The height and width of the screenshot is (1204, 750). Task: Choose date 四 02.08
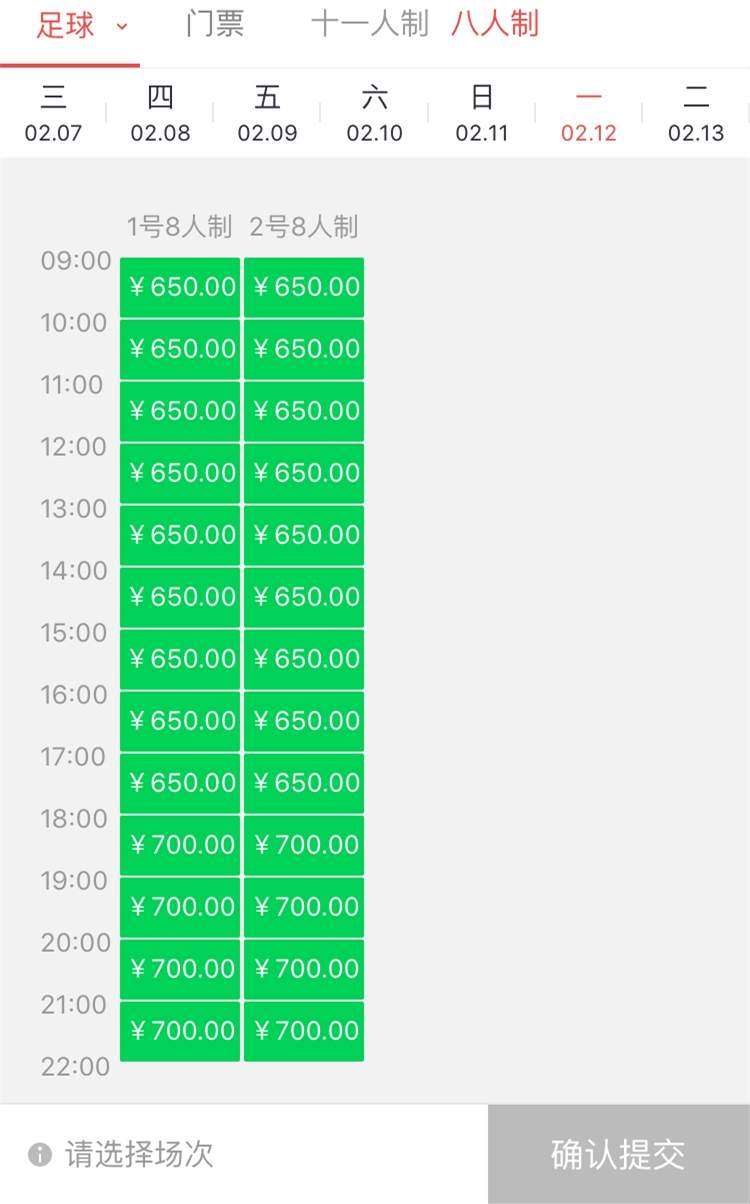[160, 114]
